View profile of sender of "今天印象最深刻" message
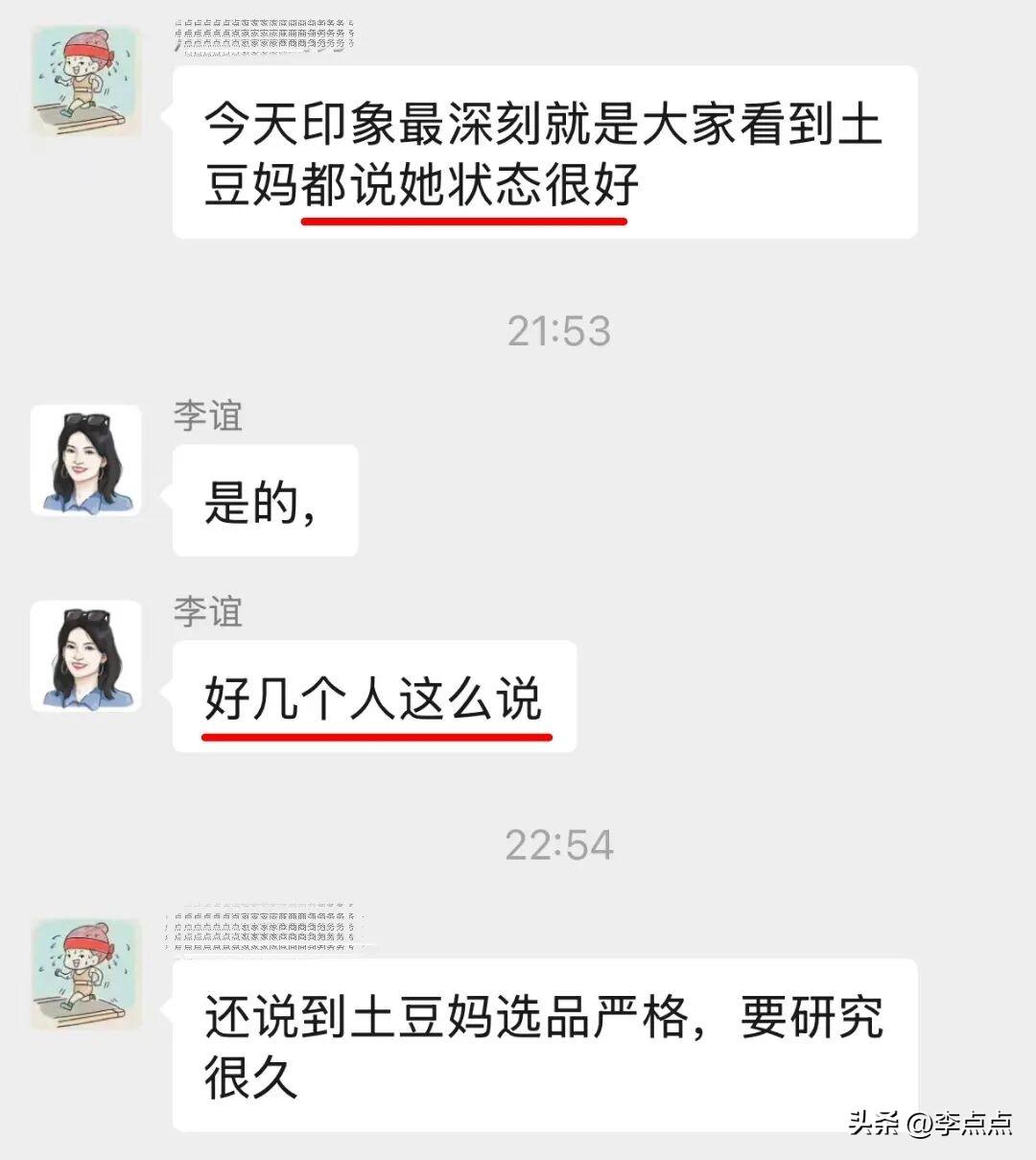Screen dimensions: 1036x1160 click(x=86, y=81)
